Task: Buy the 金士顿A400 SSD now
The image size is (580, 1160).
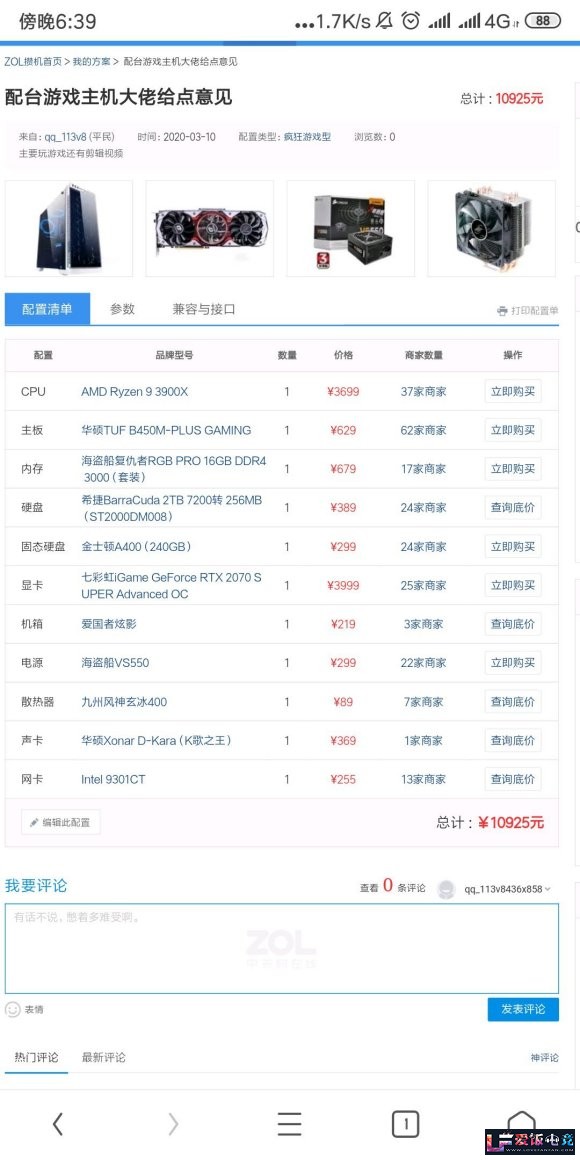Action: 513,547
